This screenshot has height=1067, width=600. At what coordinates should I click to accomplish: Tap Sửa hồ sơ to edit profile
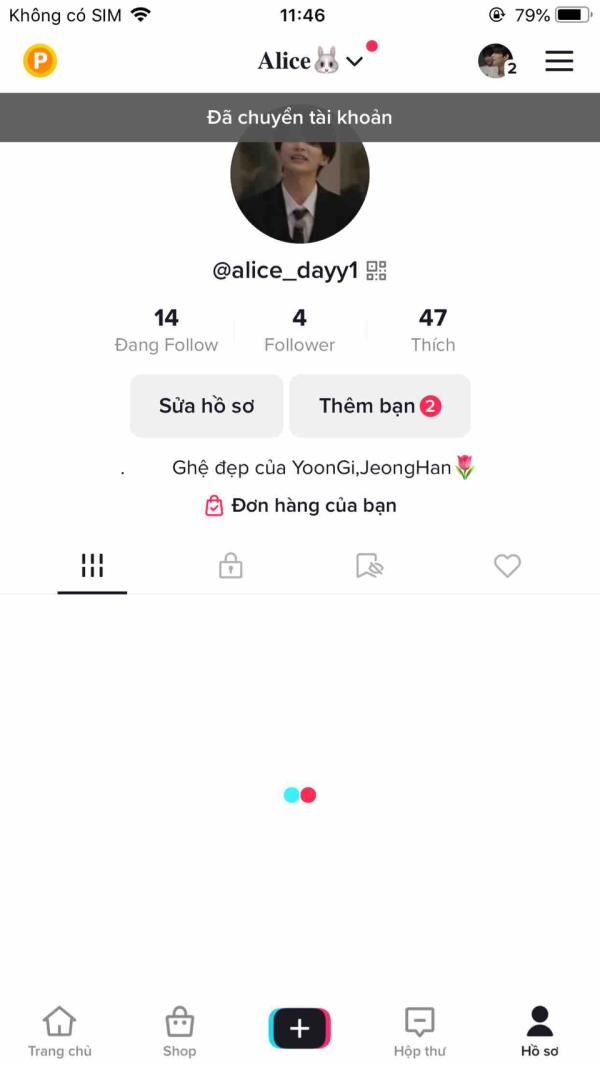coord(207,406)
